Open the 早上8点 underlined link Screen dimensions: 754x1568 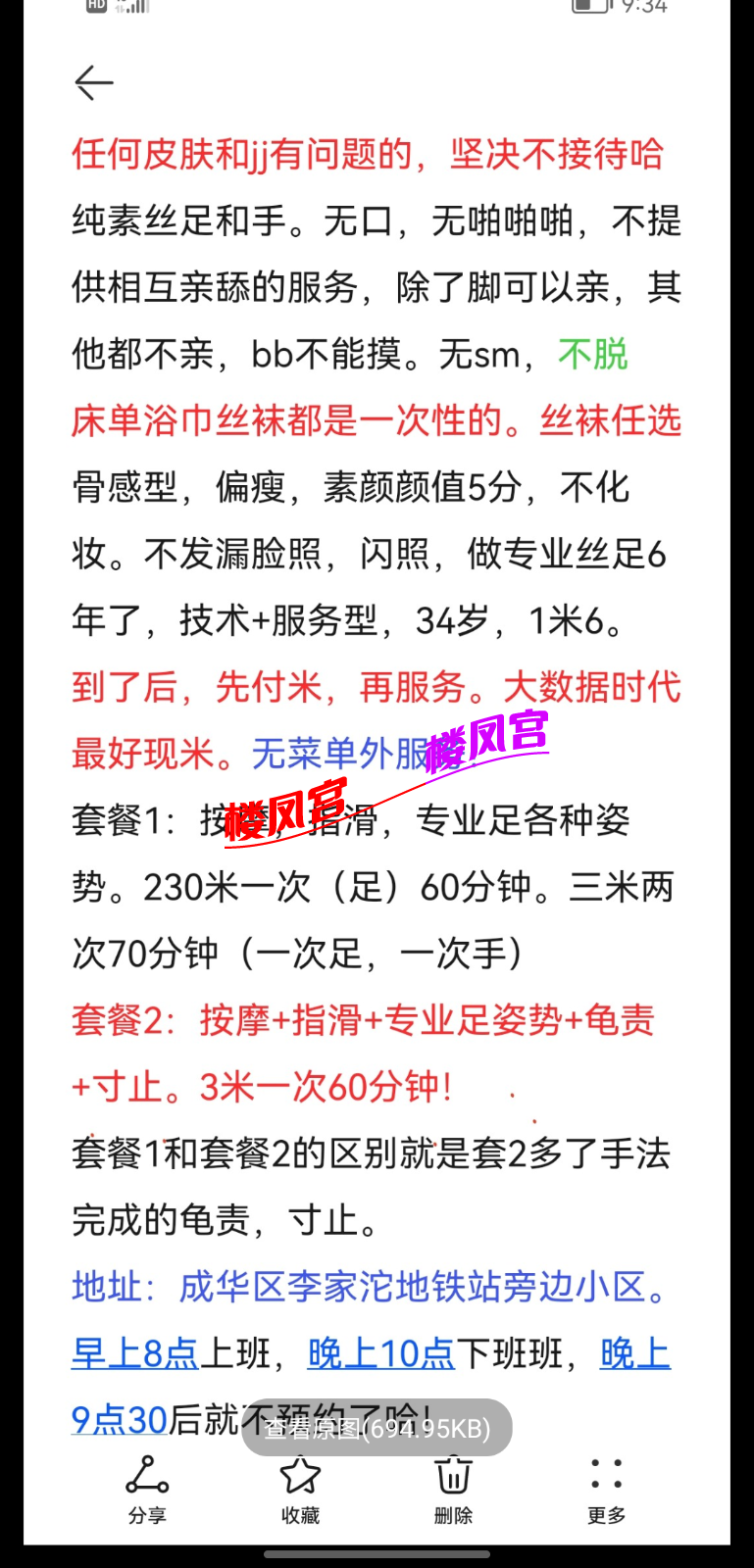click(x=134, y=1350)
